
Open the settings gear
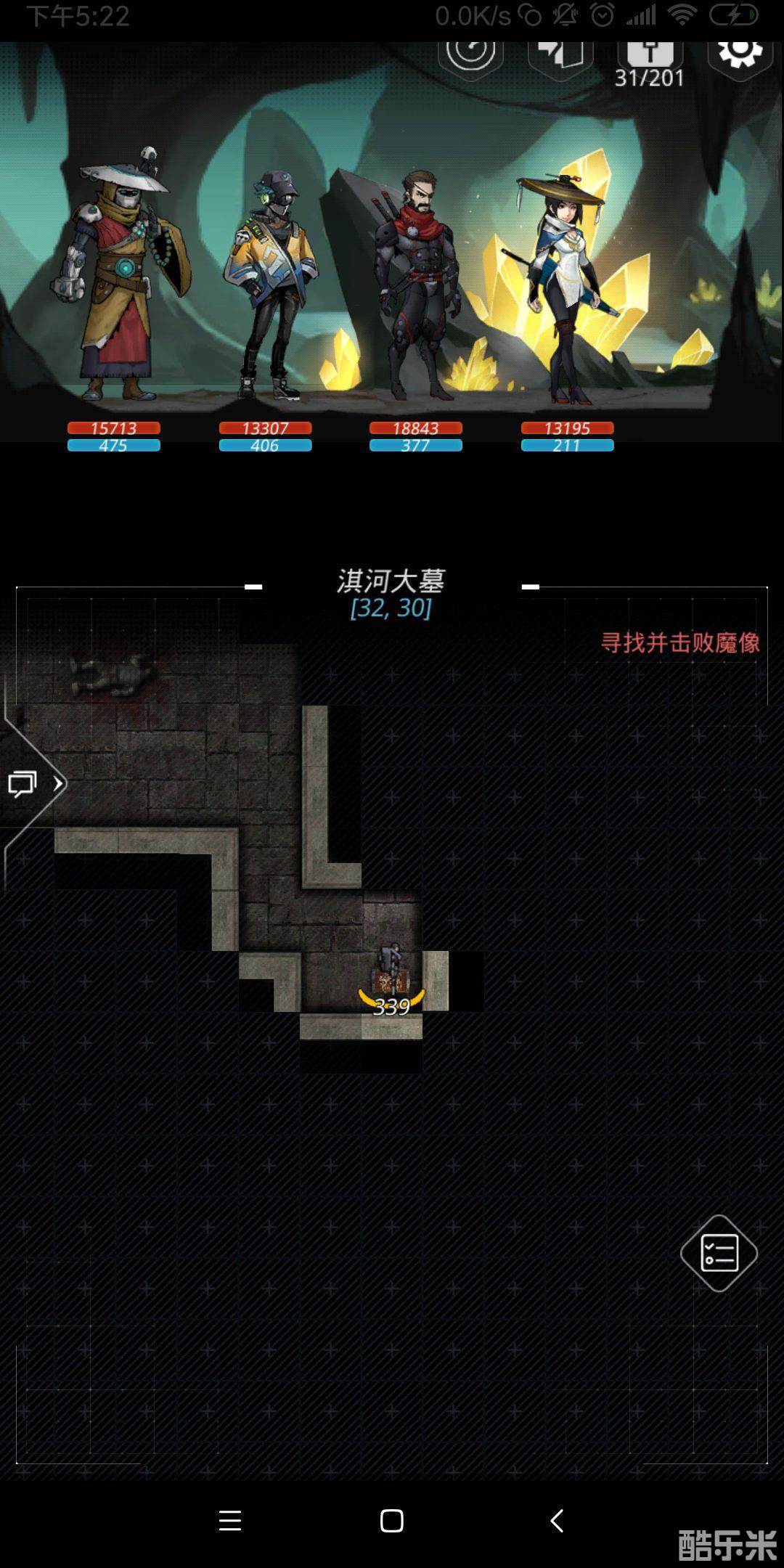pos(739,54)
